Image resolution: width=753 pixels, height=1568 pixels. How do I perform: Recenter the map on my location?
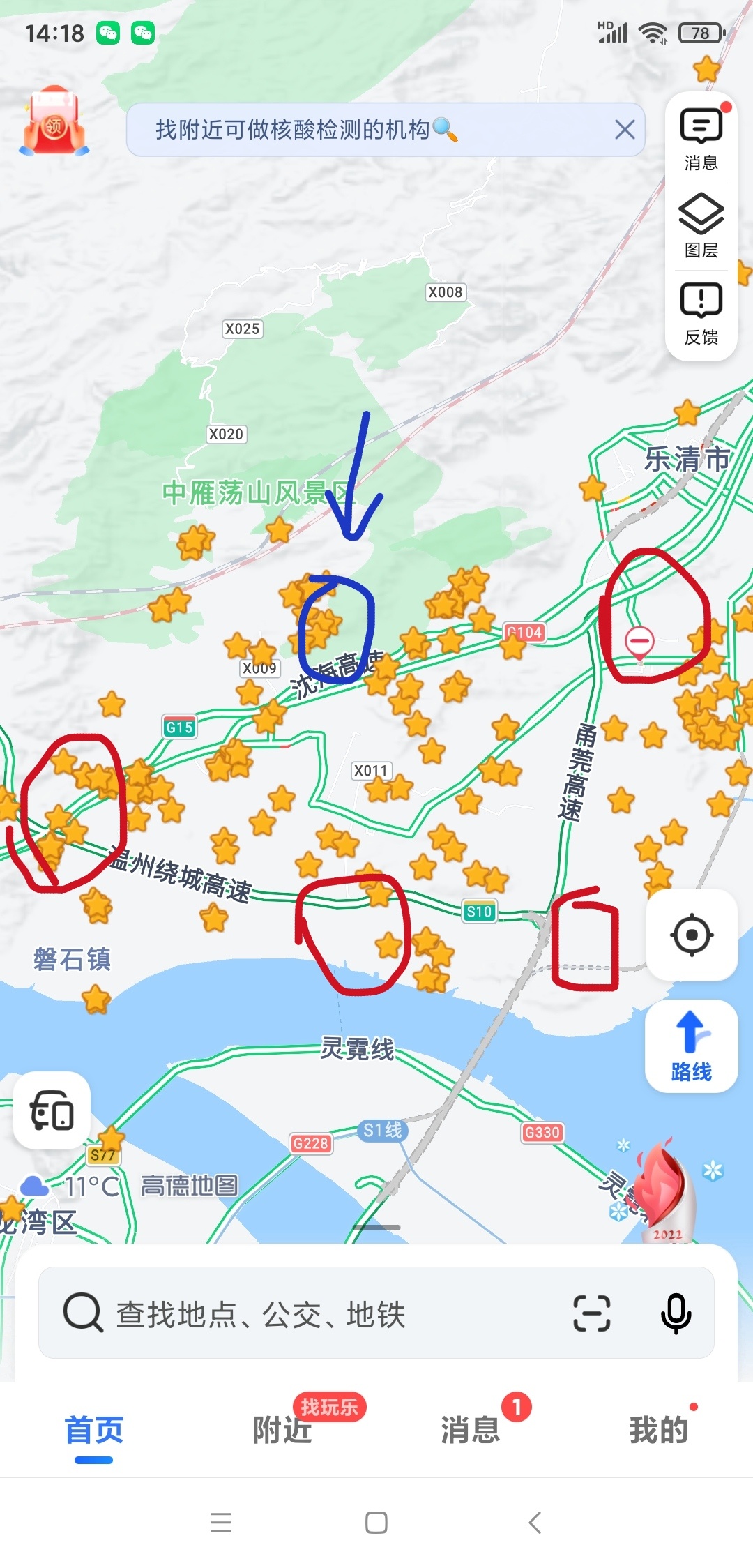pyautogui.click(x=692, y=935)
